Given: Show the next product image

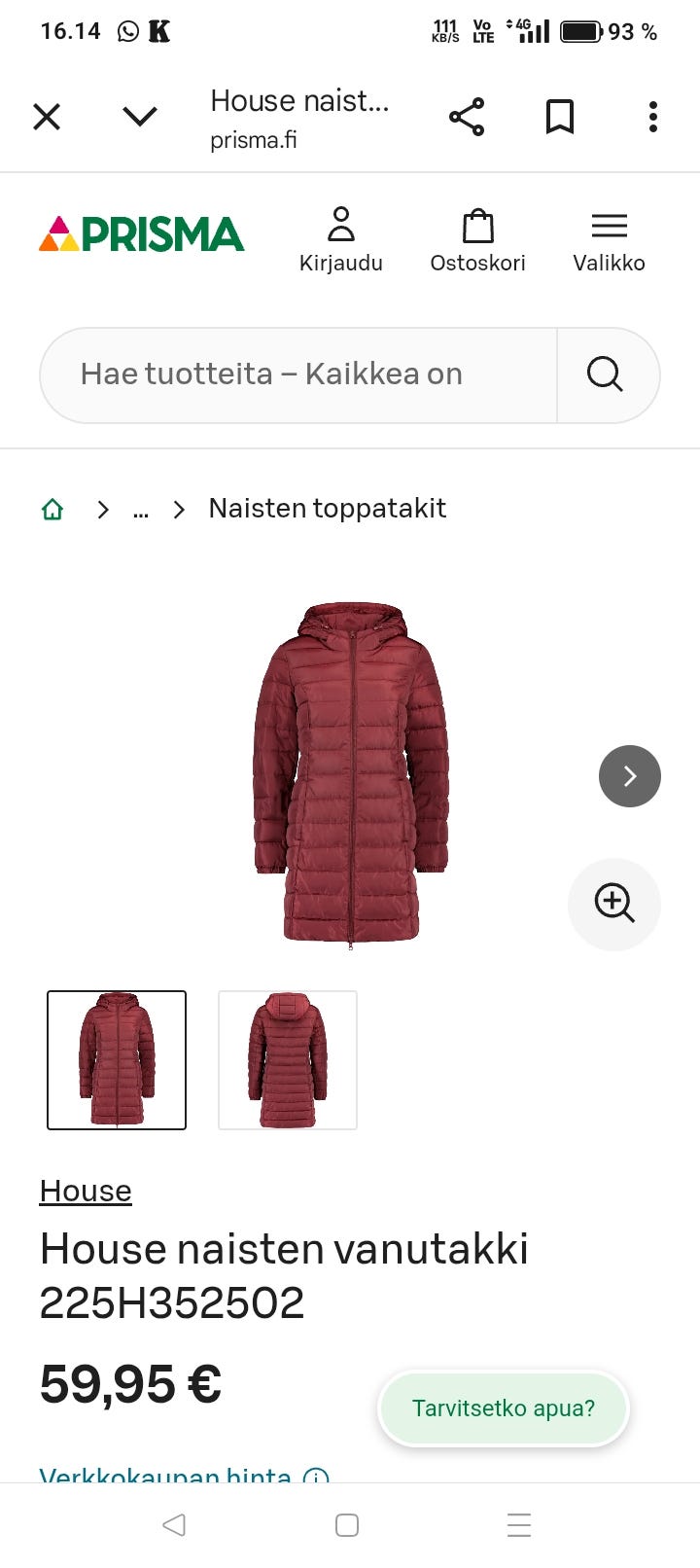Looking at the screenshot, I should point(629,776).
